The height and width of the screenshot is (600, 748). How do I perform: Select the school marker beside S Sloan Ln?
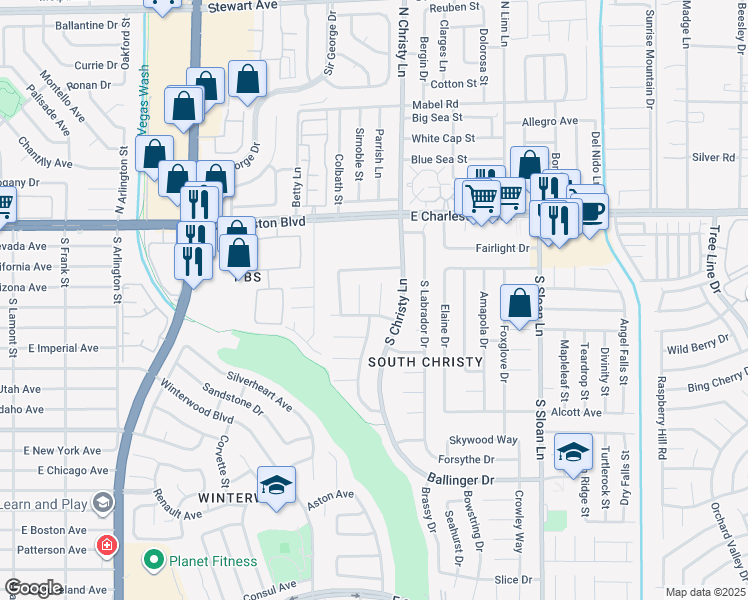click(x=573, y=455)
